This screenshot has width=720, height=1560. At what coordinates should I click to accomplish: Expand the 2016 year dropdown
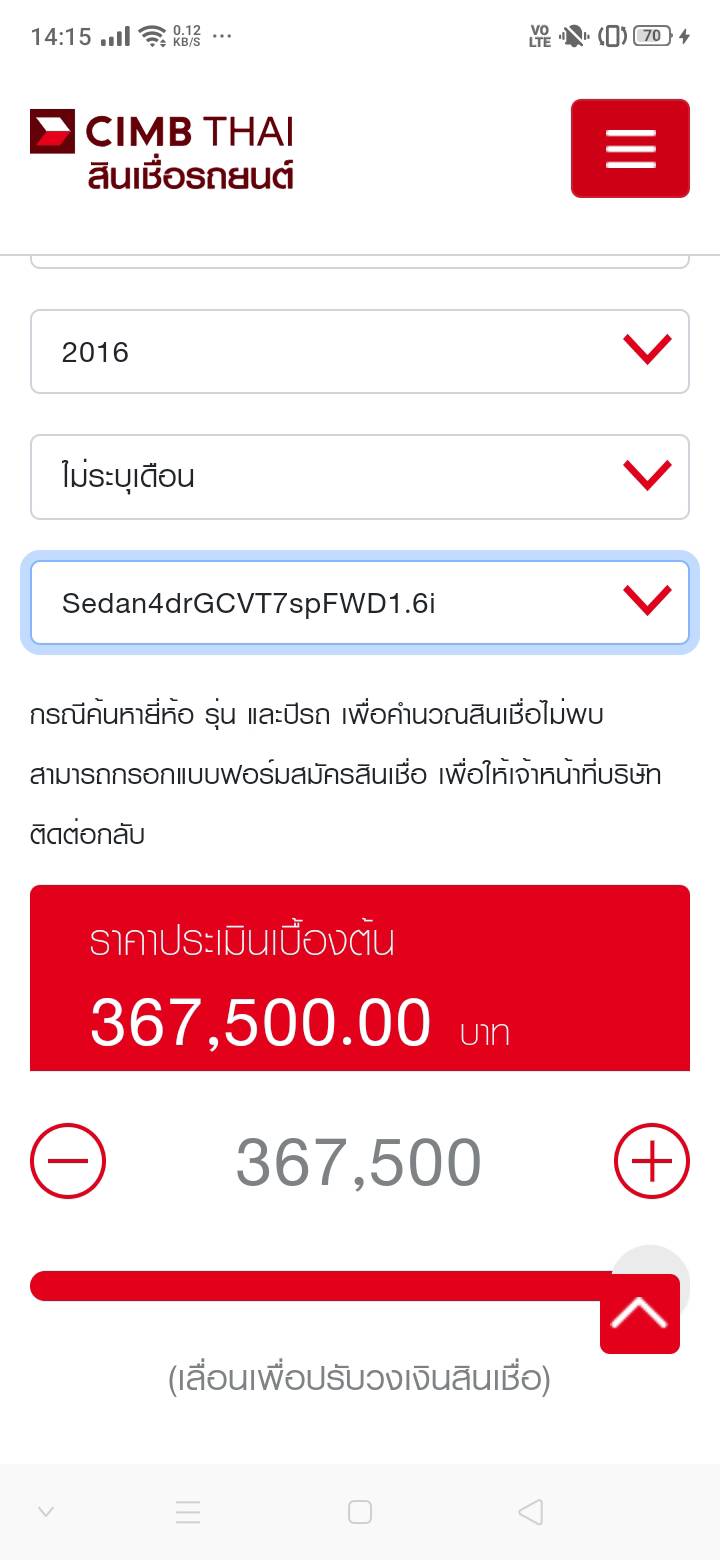359,352
